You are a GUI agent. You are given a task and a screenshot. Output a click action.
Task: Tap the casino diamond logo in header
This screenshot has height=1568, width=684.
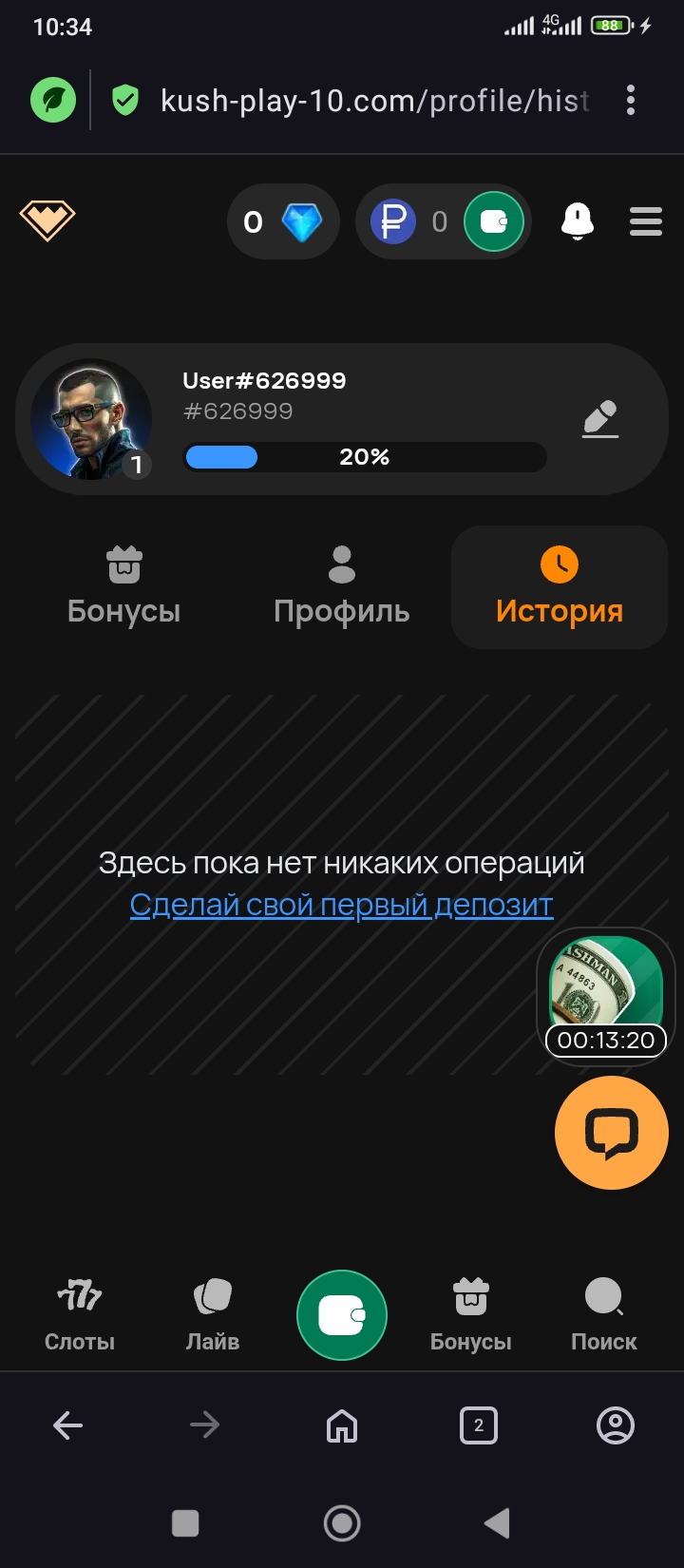tap(46, 220)
